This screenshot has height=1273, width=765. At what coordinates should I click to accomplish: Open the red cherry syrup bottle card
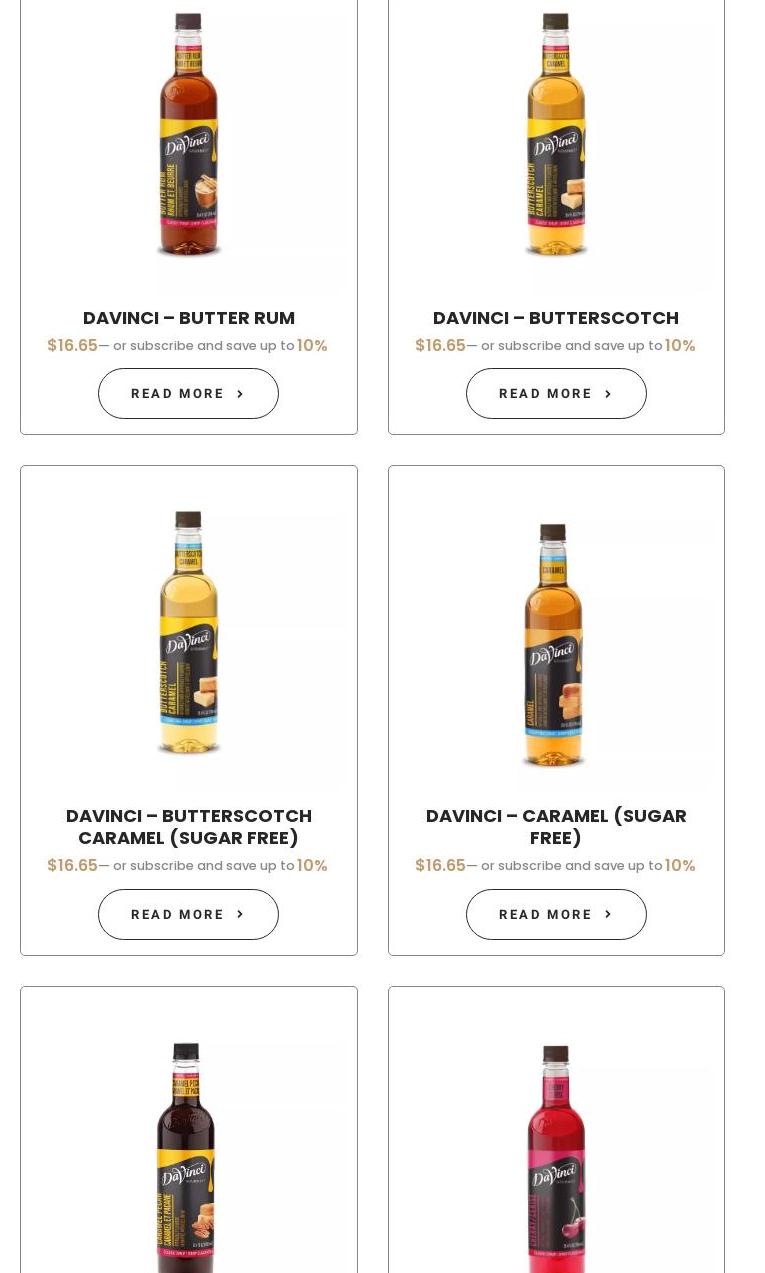click(556, 1130)
